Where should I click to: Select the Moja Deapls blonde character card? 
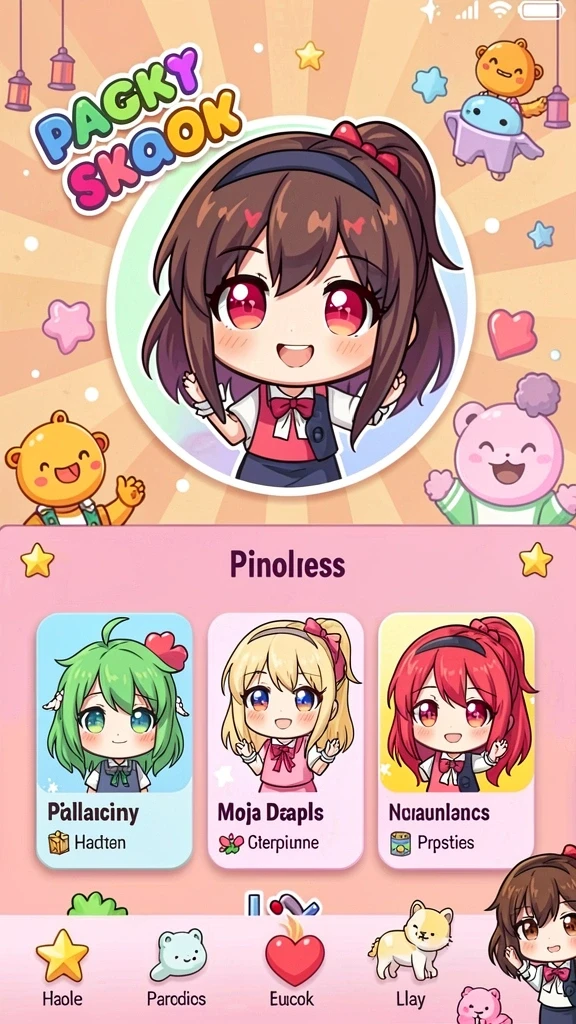pyautogui.click(x=285, y=741)
